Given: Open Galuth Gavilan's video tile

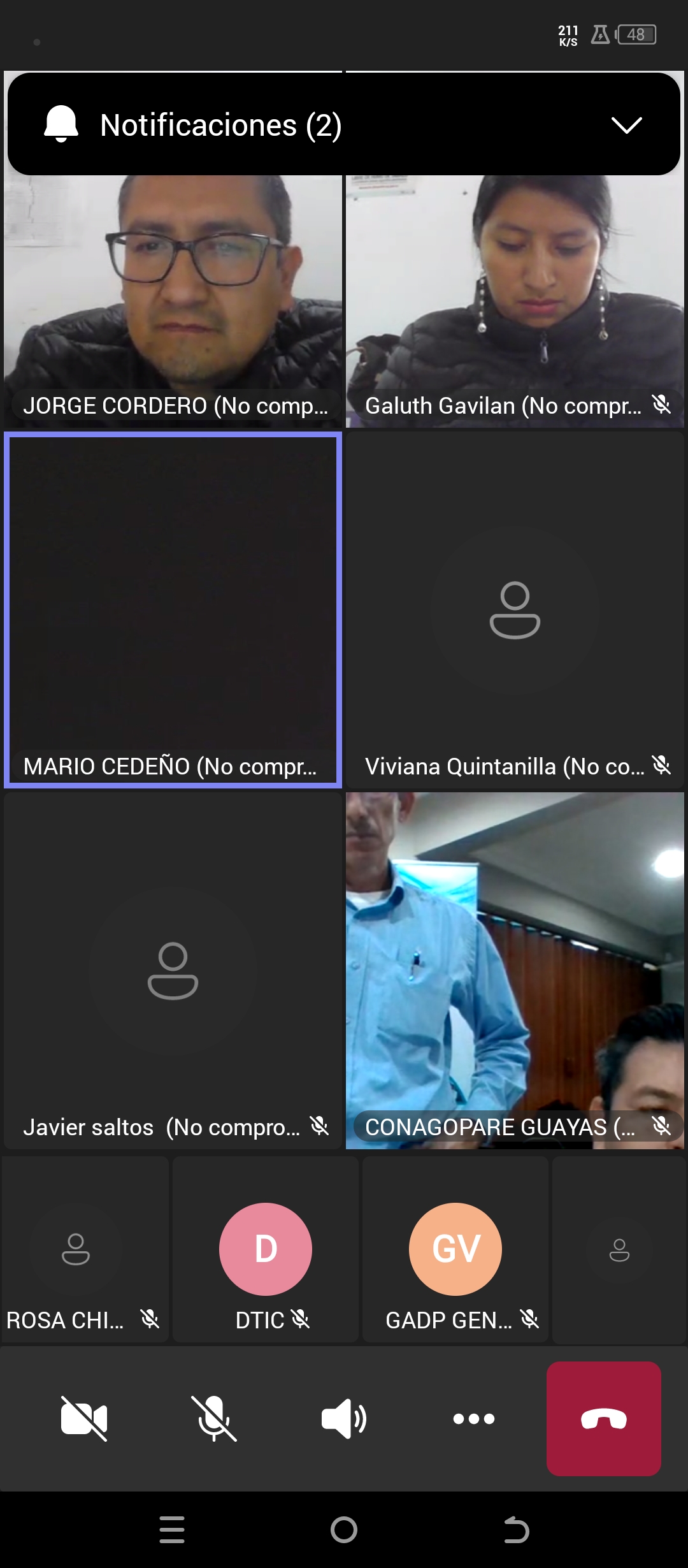Looking at the screenshot, I should pos(515,300).
